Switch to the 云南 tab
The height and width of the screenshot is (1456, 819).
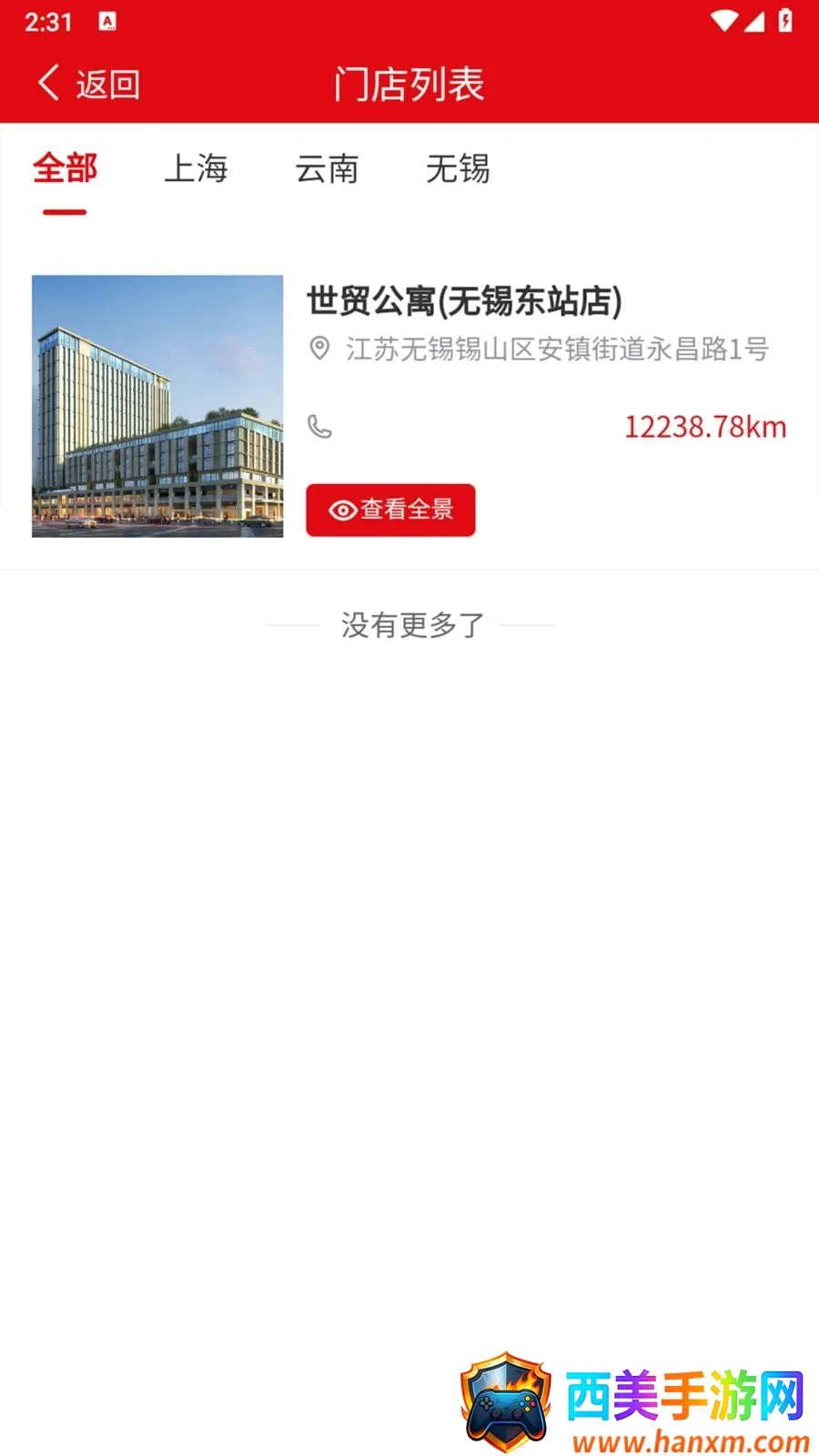click(327, 169)
